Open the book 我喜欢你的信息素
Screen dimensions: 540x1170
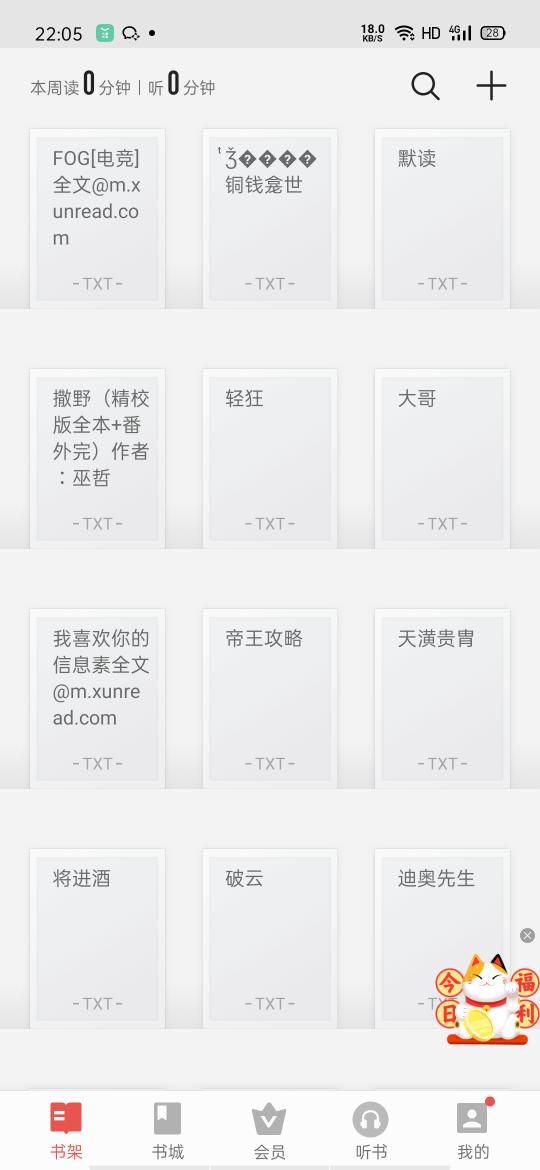(x=97, y=698)
